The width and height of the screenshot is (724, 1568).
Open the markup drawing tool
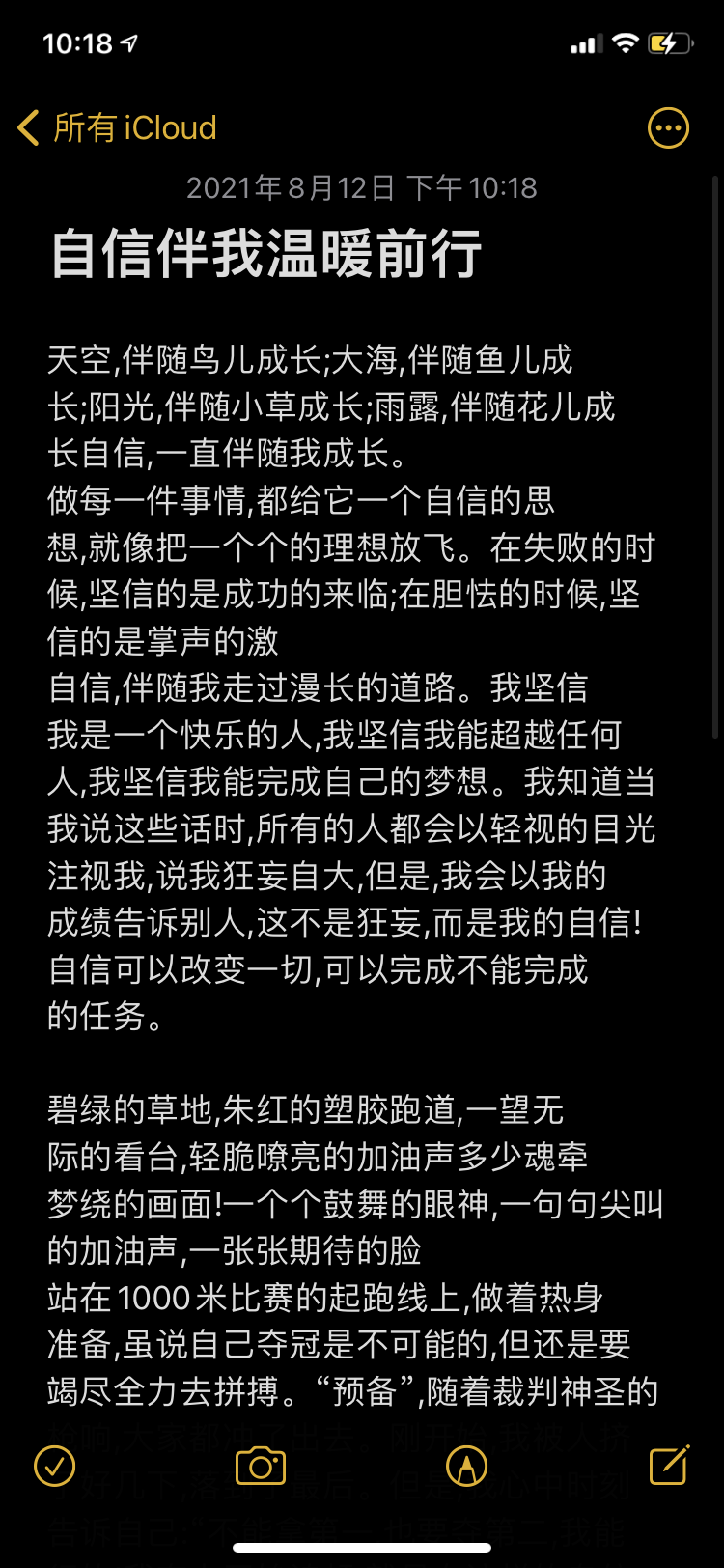(x=466, y=1466)
